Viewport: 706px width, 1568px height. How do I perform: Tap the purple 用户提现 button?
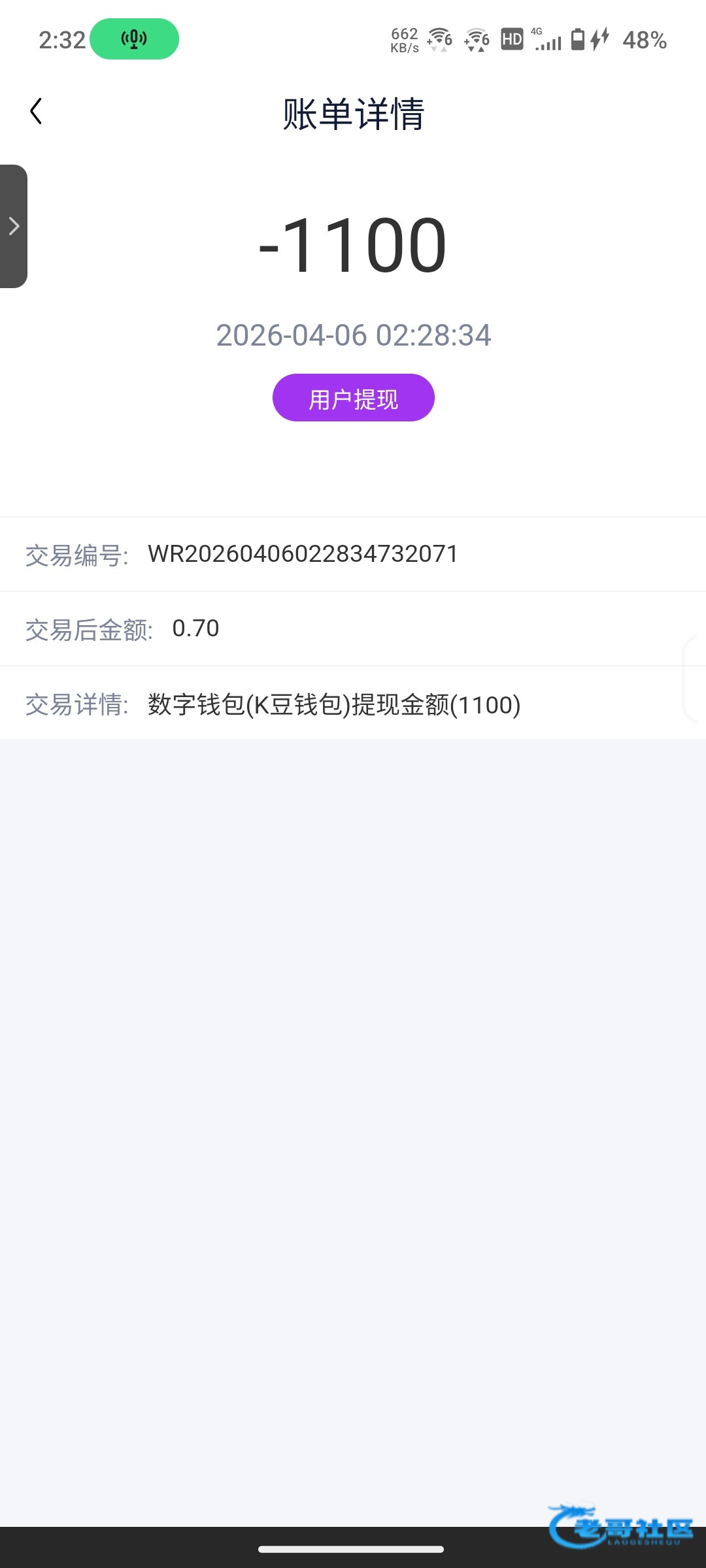pyautogui.click(x=353, y=398)
